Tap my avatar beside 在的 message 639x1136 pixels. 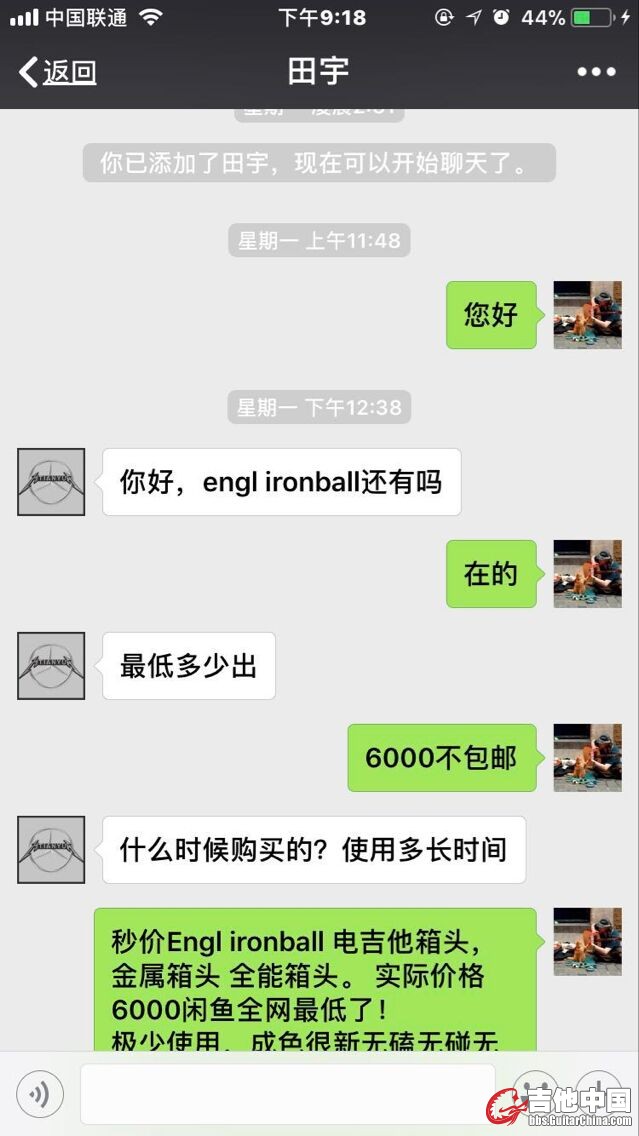coord(588,574)
